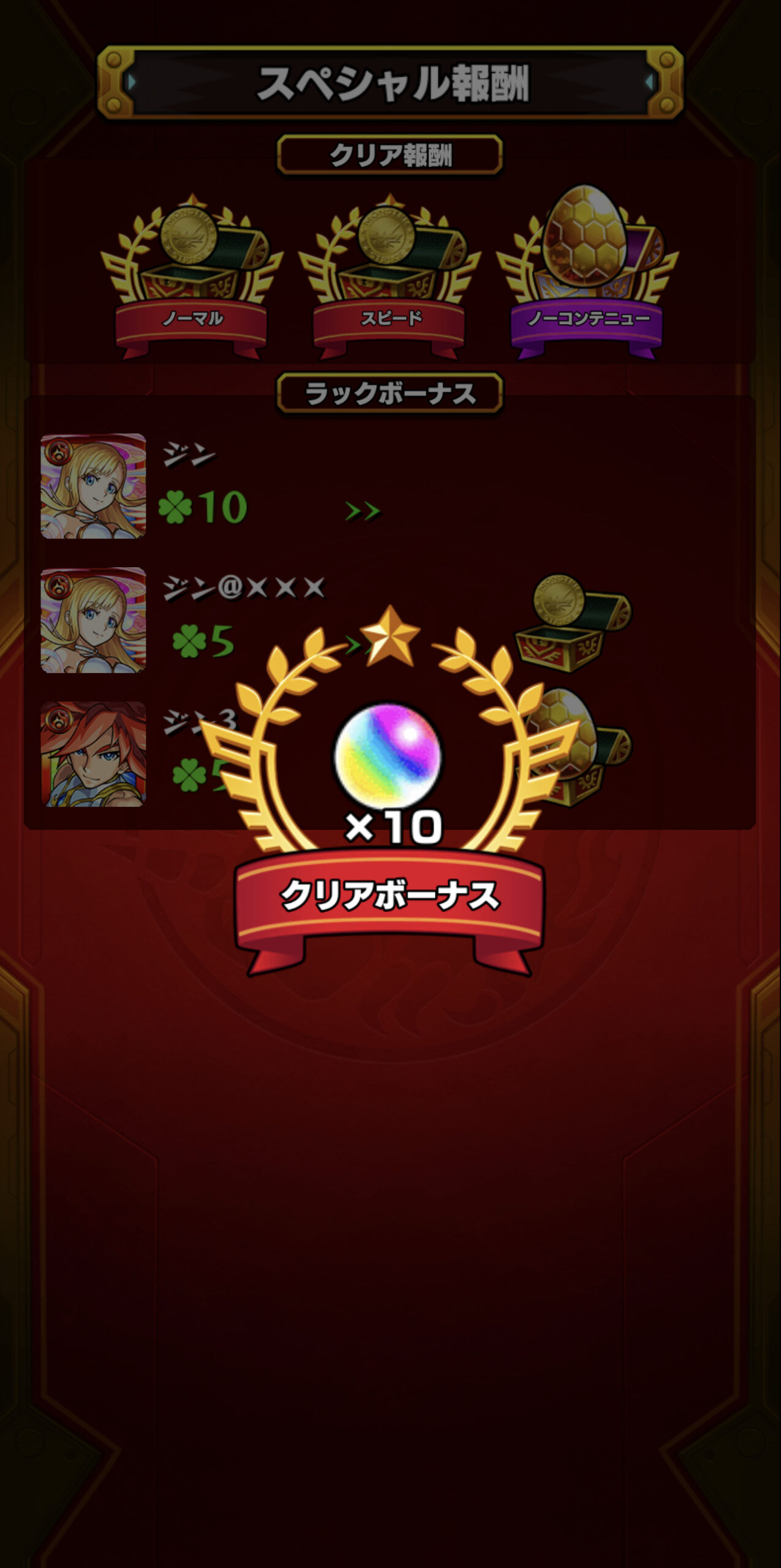This screenshot has width=781, height=1568.
Task: Select ジン3's red-haired character icon
Action: (93, 754)
